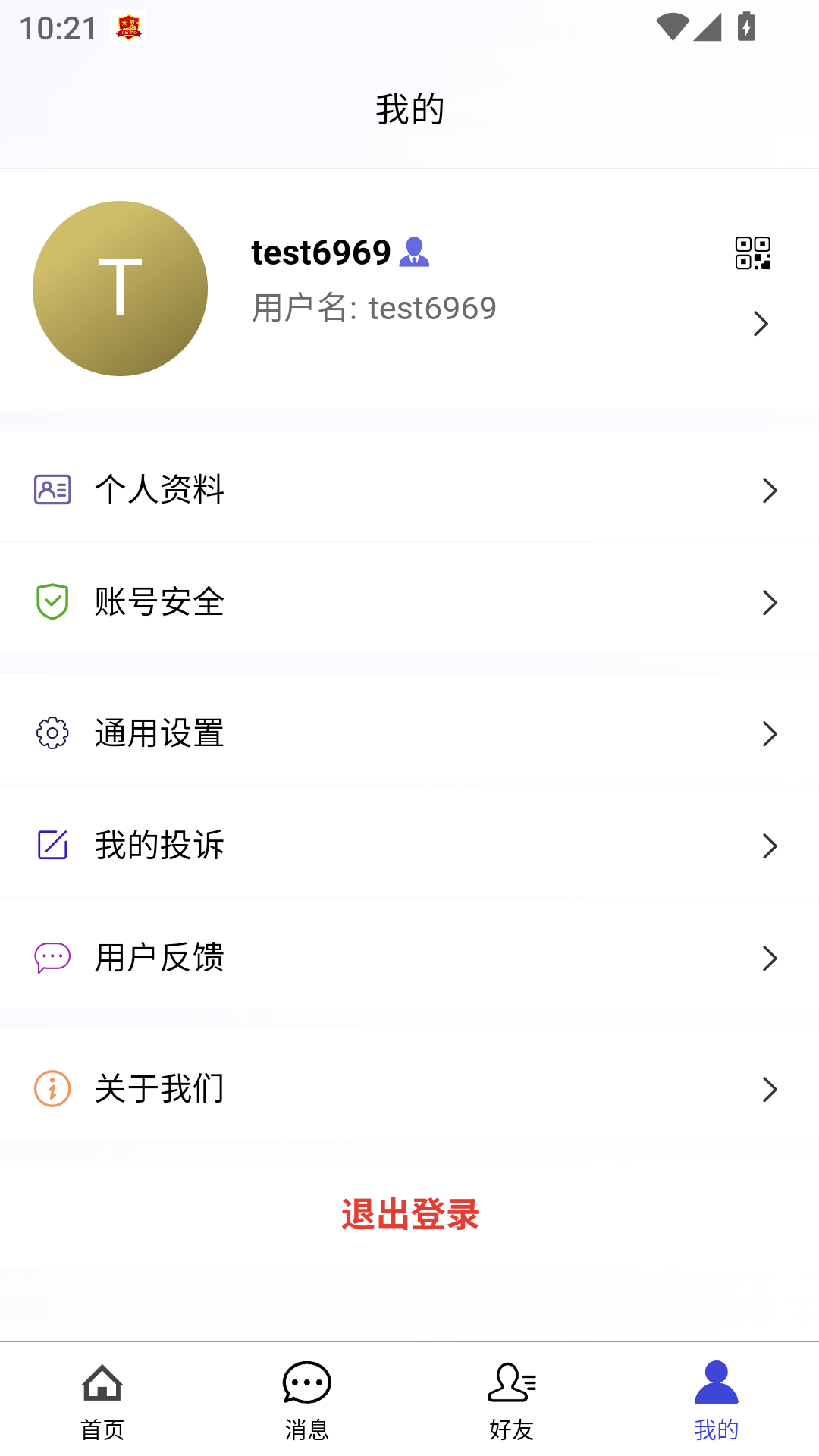Click the gear icon beside 通用设置
This screenshot has height=1456, width=819.
point(51,733)
